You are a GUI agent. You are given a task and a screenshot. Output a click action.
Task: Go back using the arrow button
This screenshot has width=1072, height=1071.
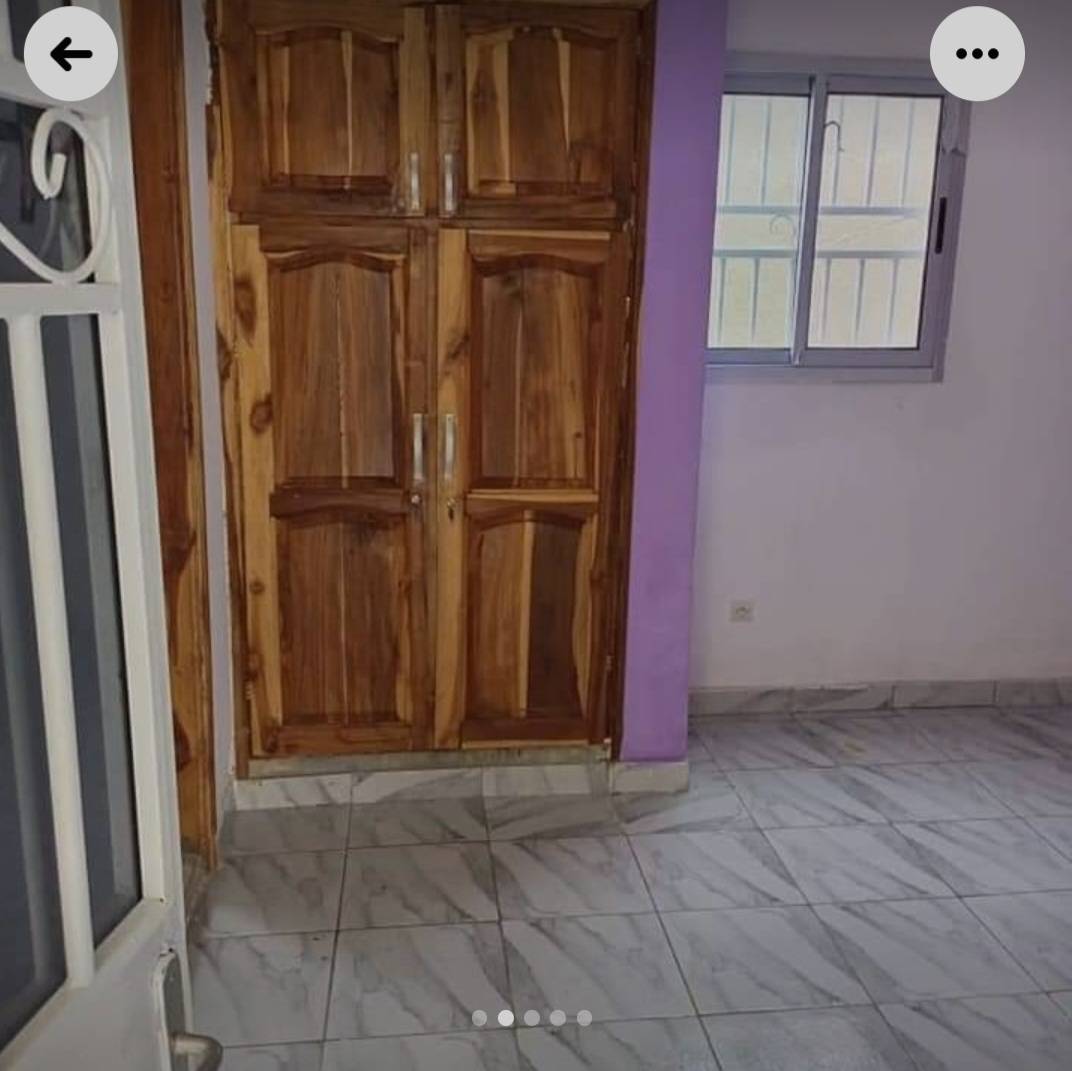tap(71, 54)
